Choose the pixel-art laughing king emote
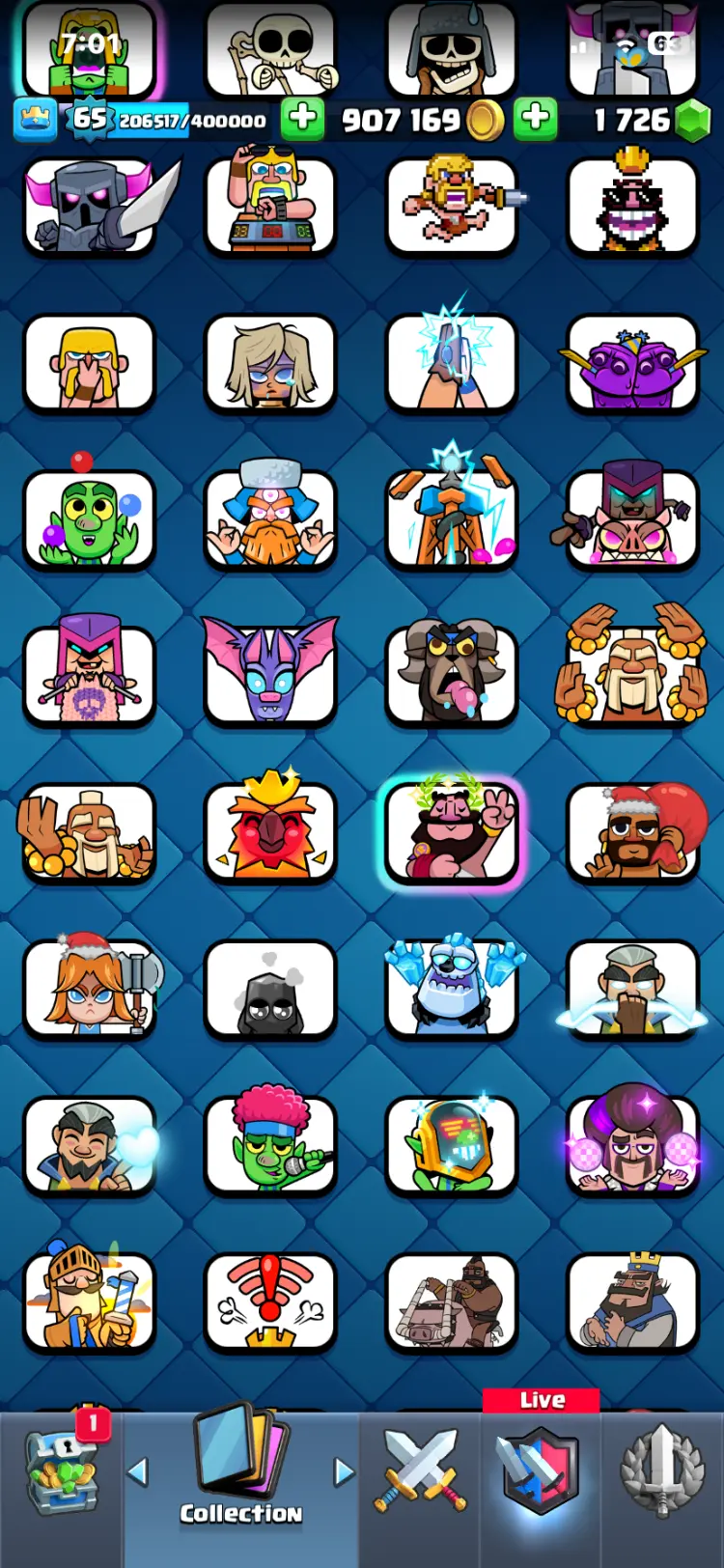This screenshot has width=724, height=1568. click(x=632, y=207)
